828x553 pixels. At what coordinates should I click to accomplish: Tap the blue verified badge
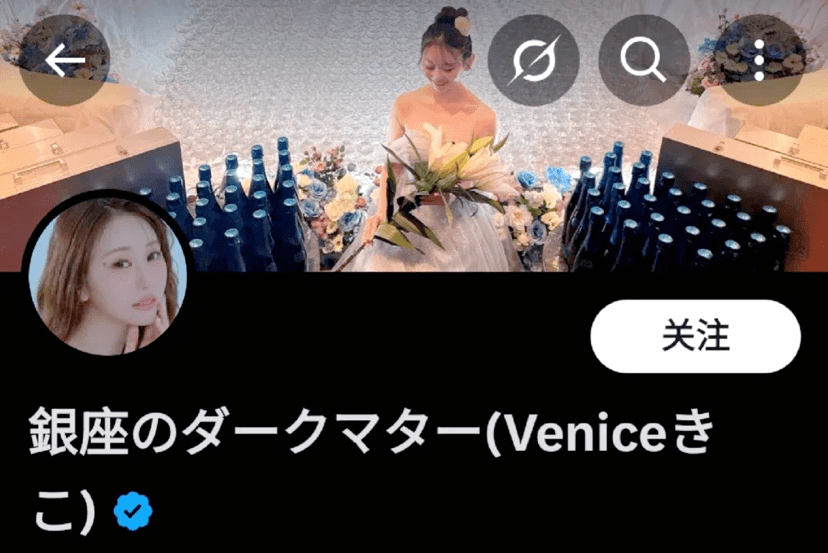[x=132, y=511]
